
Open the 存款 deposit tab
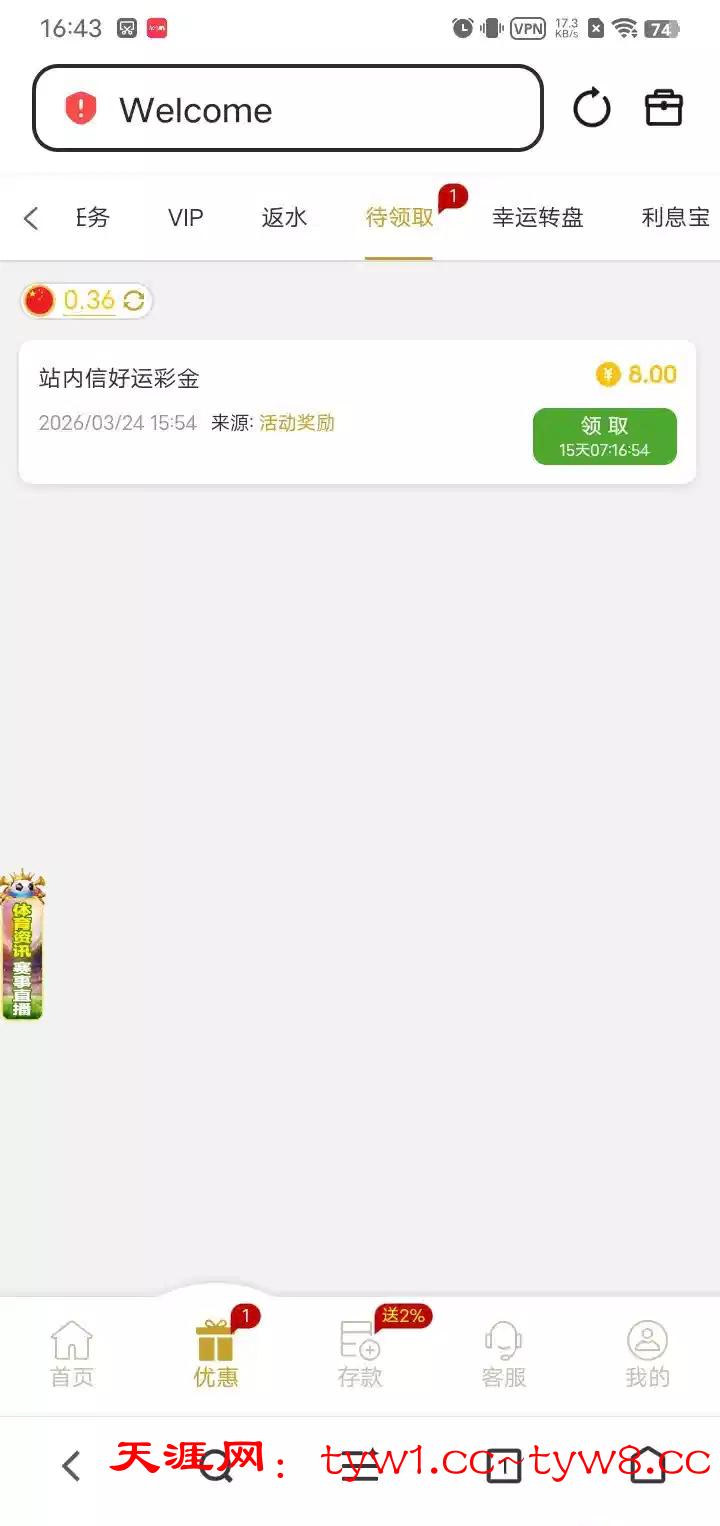click(360, 1353)
